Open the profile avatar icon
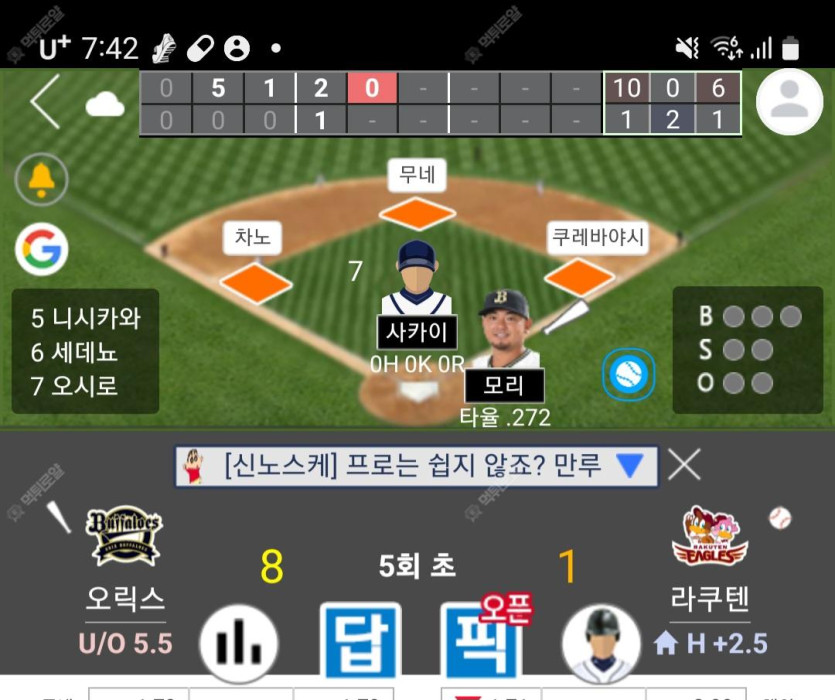 coord(789,102)
